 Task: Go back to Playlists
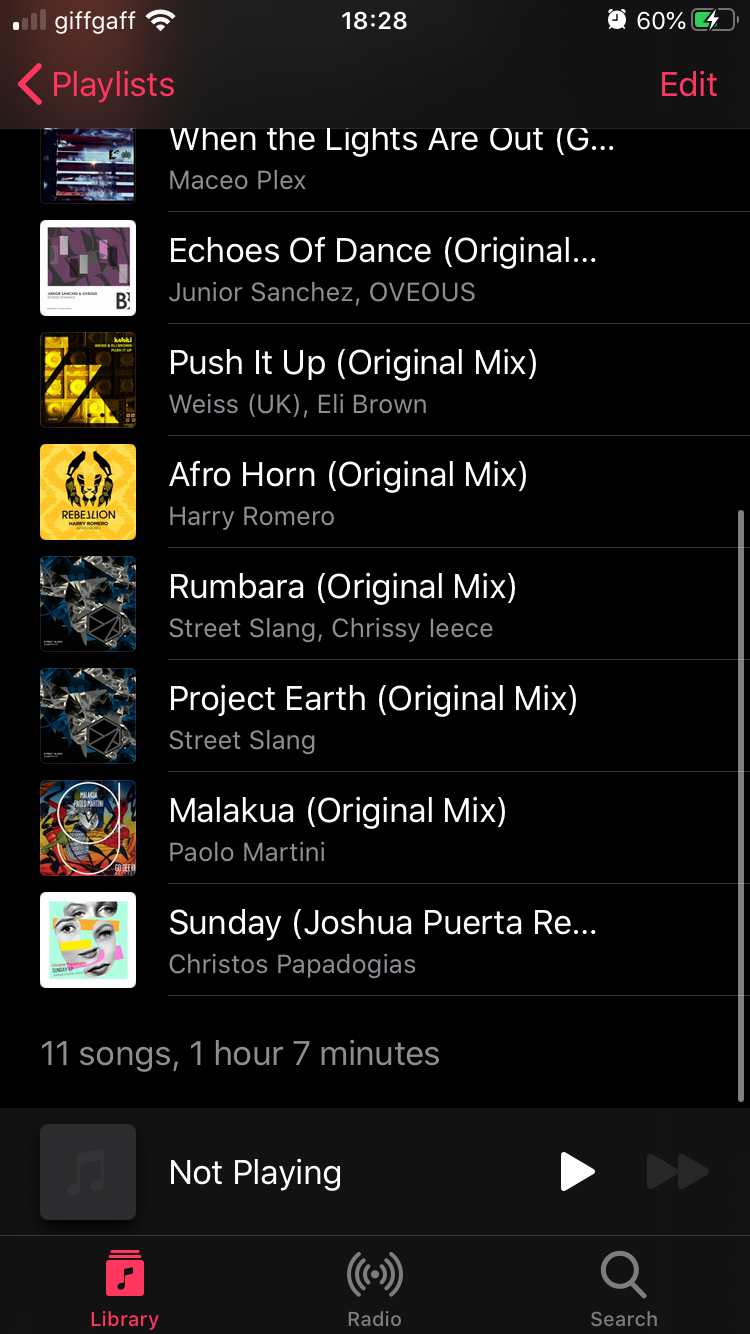point(97,85)
